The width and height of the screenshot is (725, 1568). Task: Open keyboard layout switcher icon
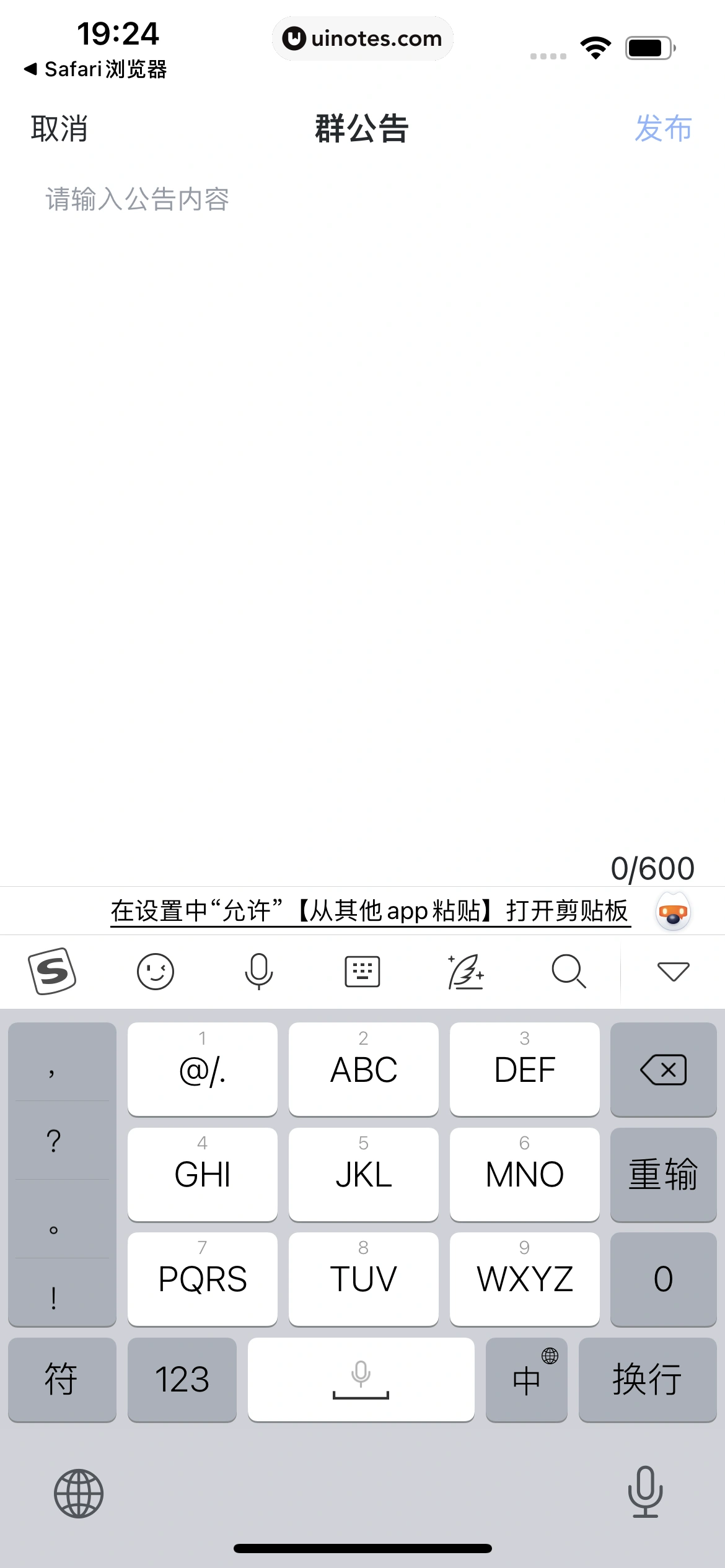[362, 971]
